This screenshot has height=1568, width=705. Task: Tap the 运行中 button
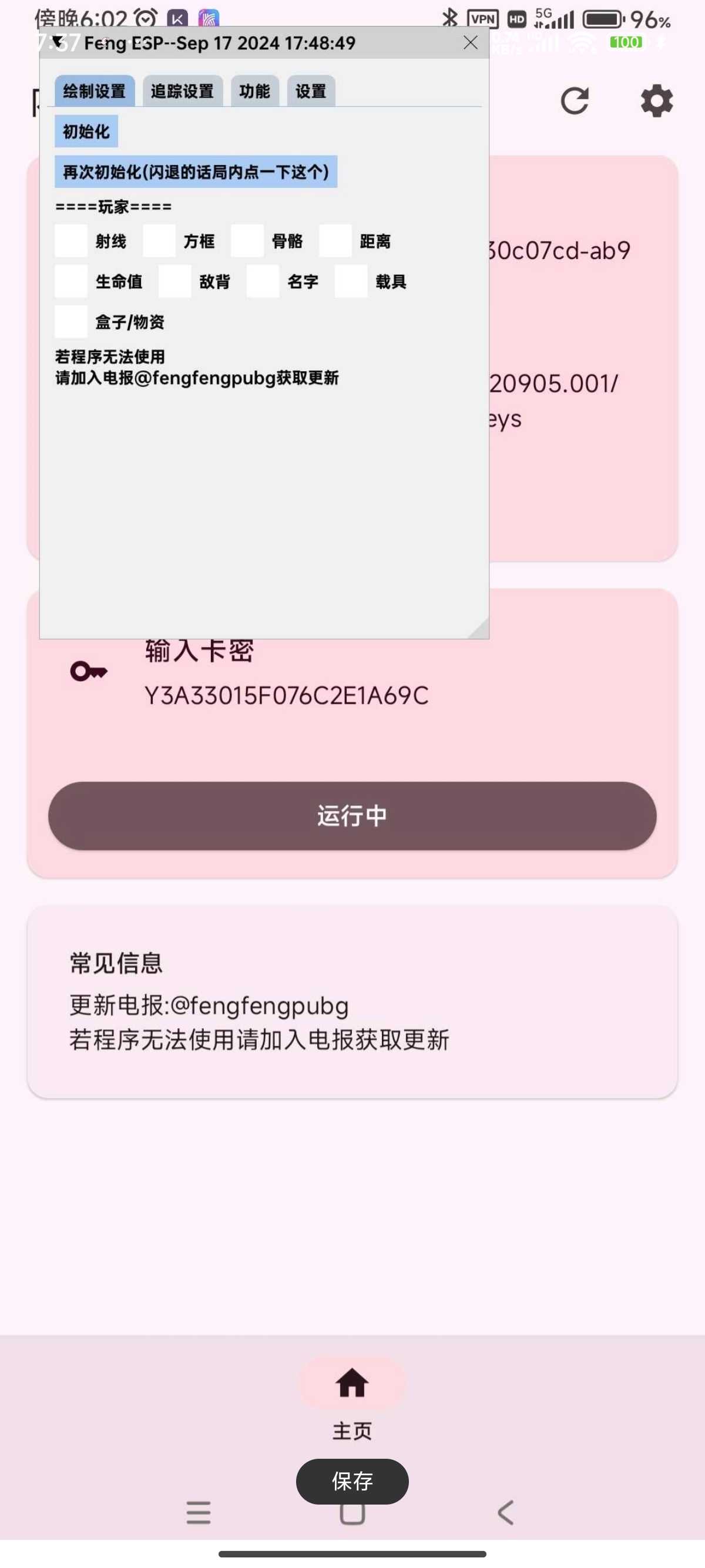[x=352, y=816]
